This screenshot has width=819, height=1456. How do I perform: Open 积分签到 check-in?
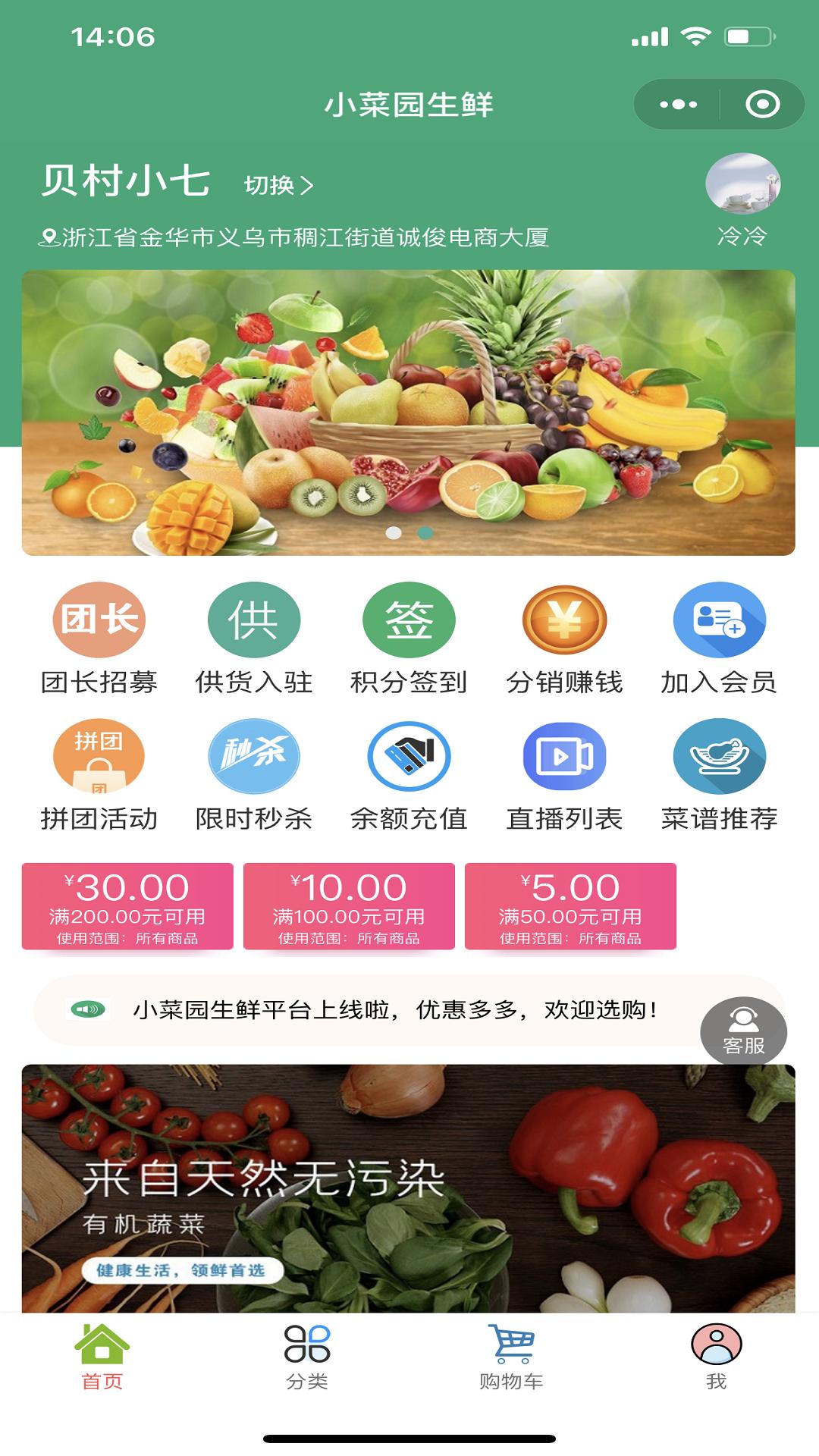tap(409, 639)
